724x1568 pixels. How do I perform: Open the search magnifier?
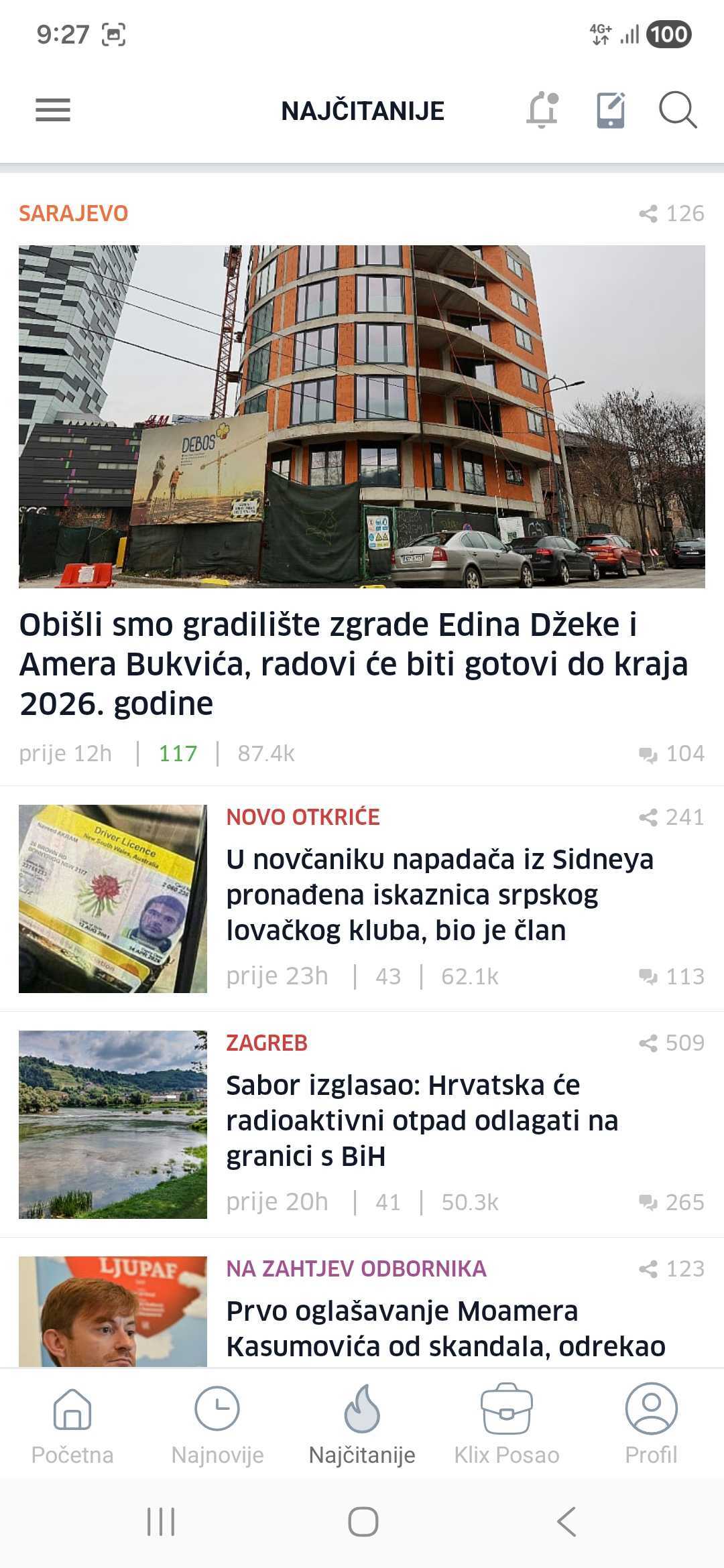pyautogui.click(x=678, y=110)
